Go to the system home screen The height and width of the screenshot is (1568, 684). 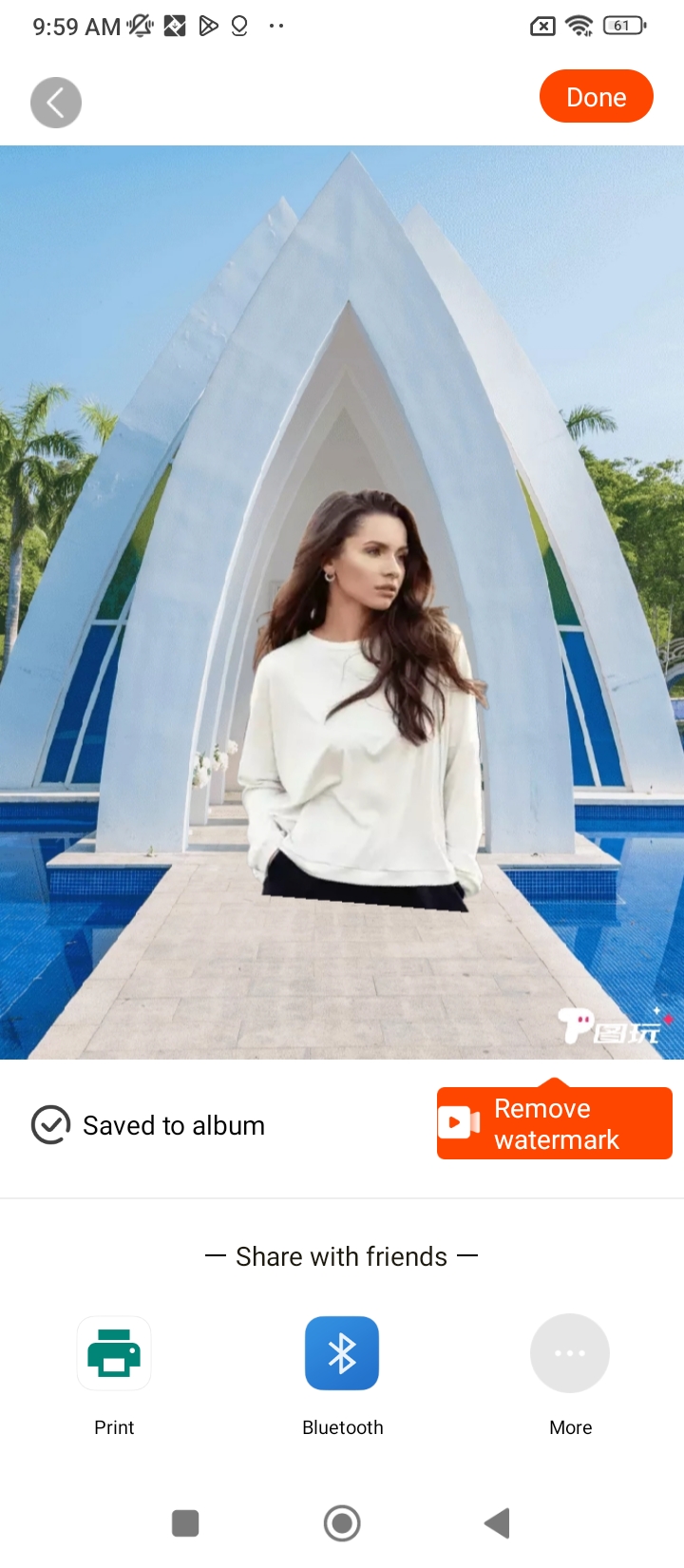click(342, 1523)
